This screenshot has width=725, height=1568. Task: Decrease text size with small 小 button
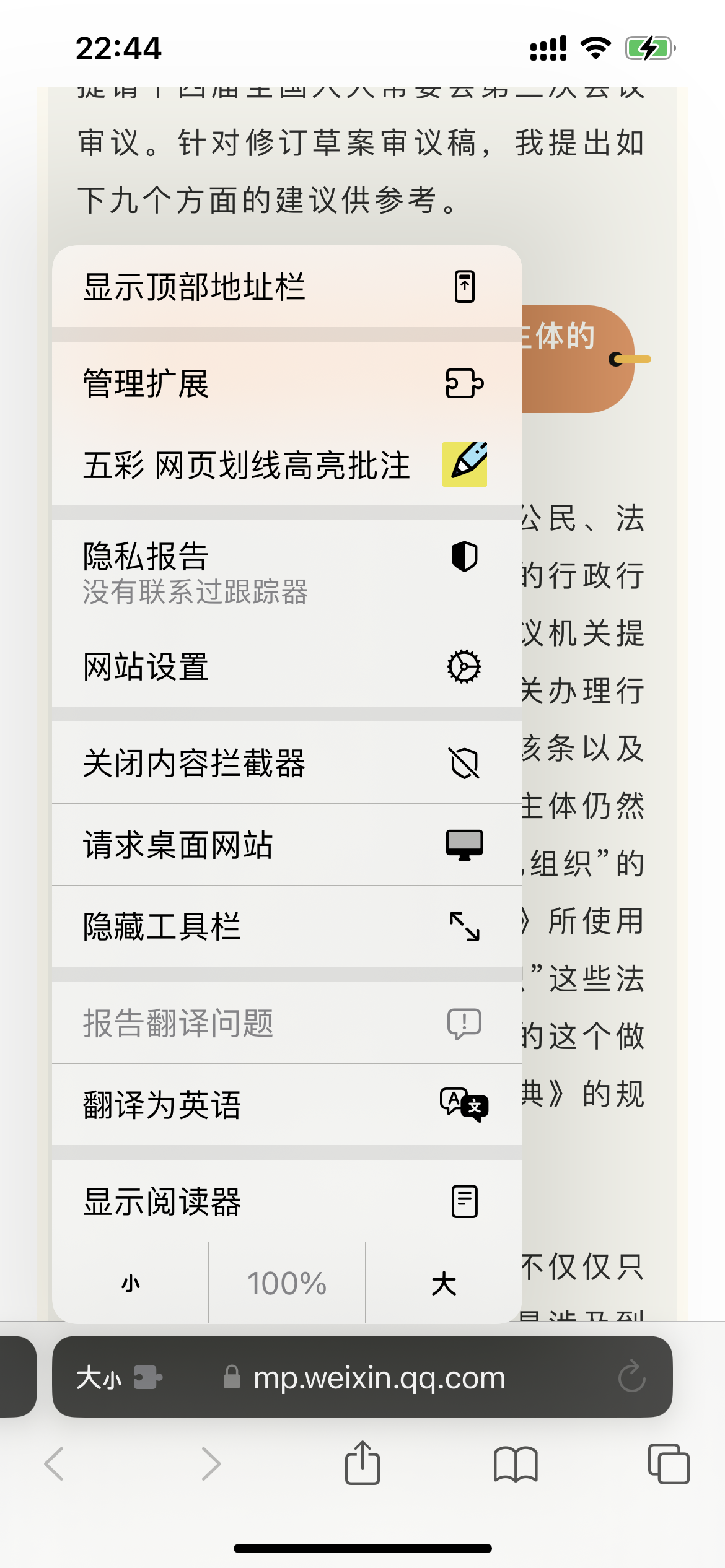130,1283
